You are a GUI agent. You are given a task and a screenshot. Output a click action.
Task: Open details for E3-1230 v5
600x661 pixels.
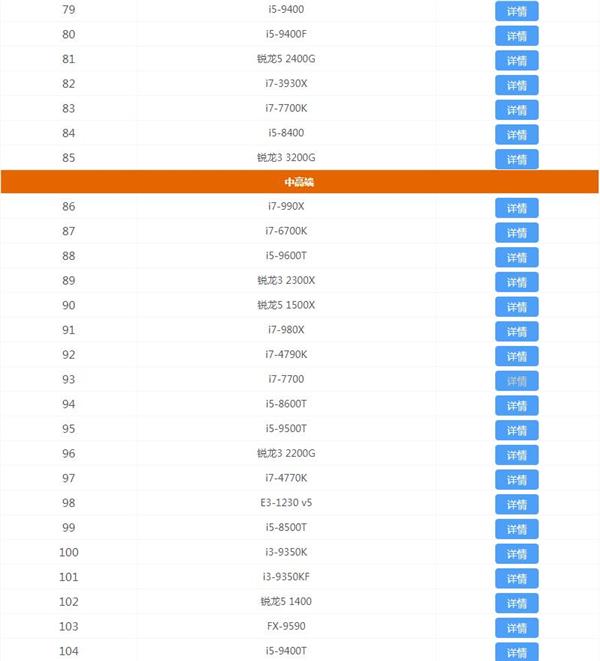[516, 504]
